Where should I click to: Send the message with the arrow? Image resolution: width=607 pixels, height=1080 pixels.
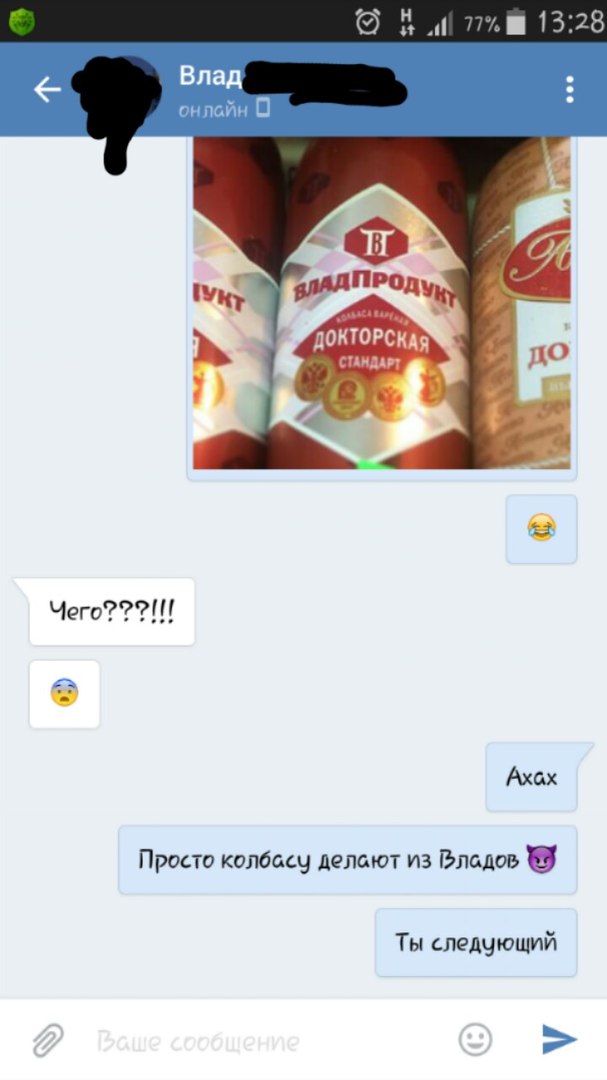click(559, 1040)
